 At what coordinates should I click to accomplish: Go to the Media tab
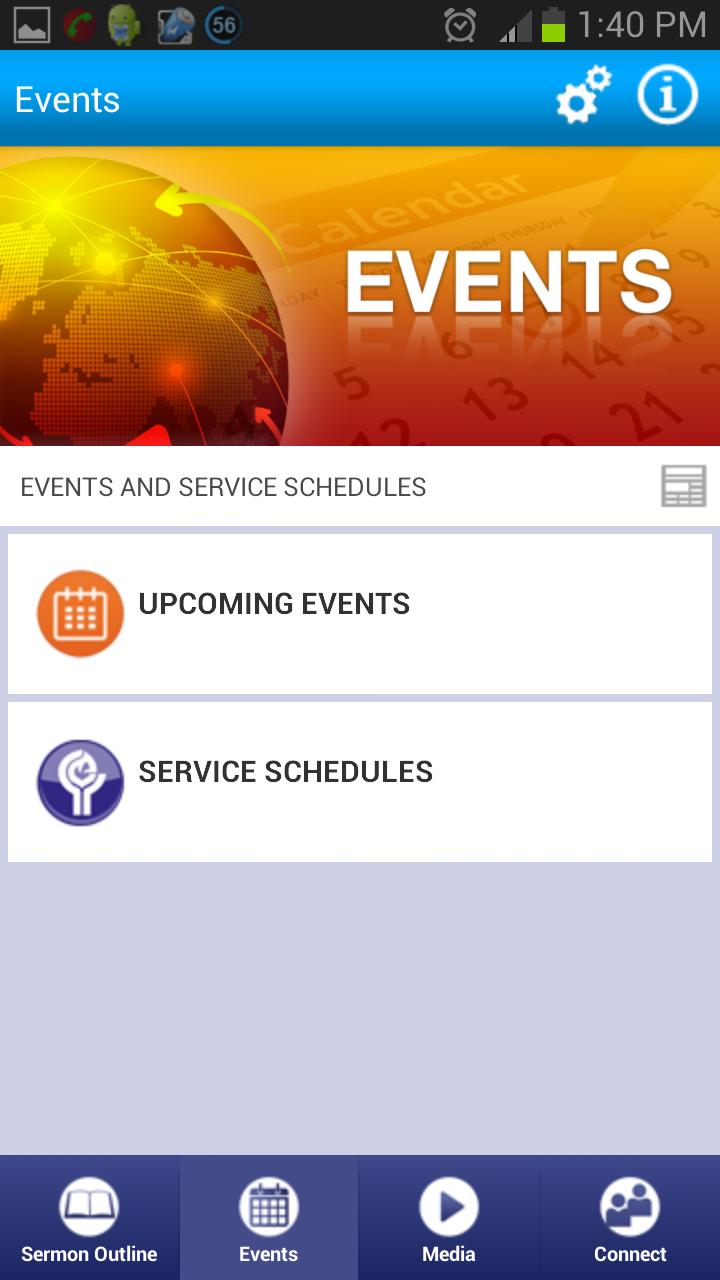[449, 1220]
